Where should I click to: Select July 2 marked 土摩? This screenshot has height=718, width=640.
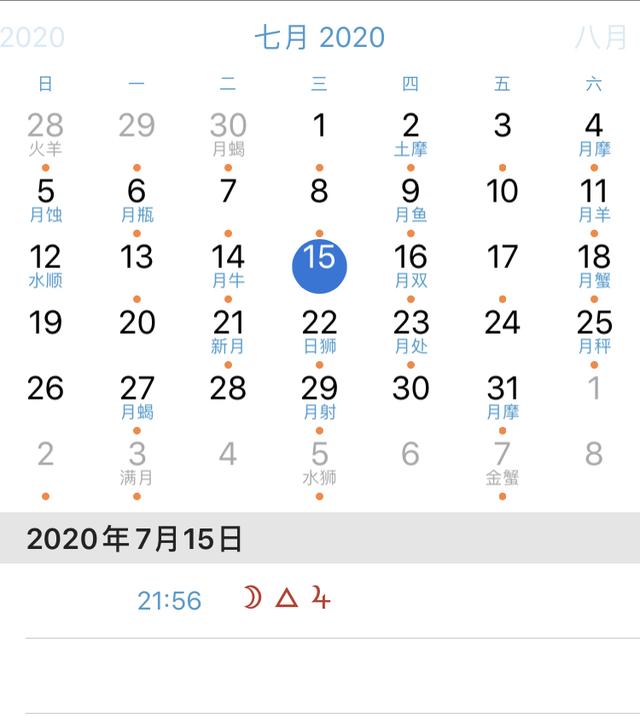pos(411,134)
